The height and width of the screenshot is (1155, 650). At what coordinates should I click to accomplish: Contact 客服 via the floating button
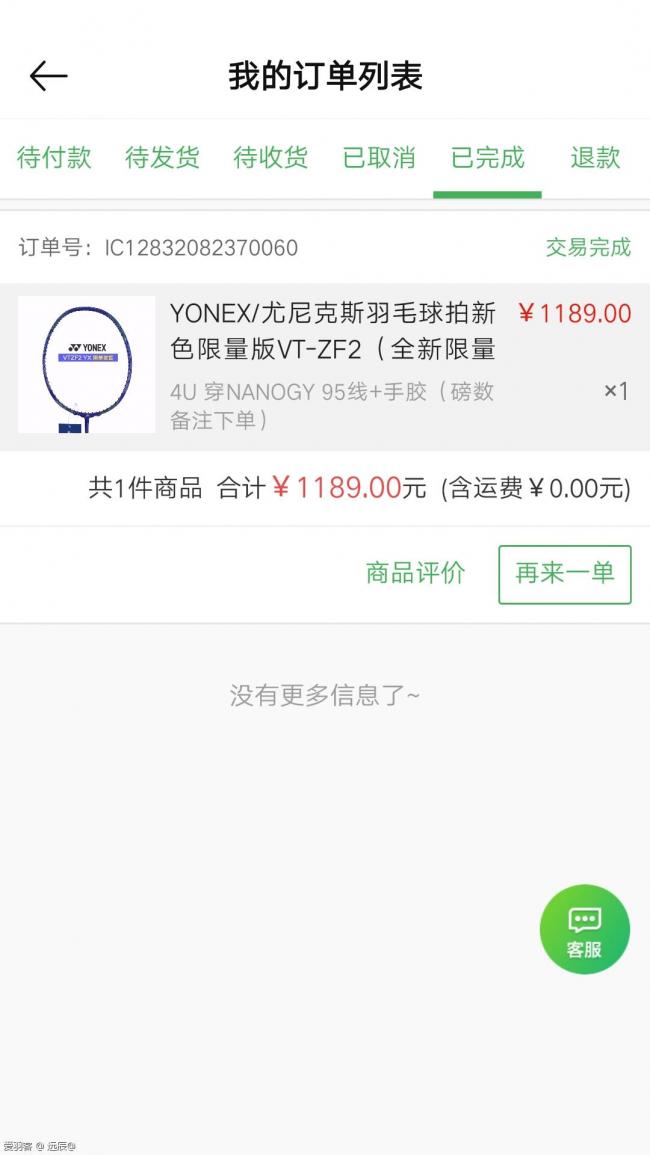584,929
